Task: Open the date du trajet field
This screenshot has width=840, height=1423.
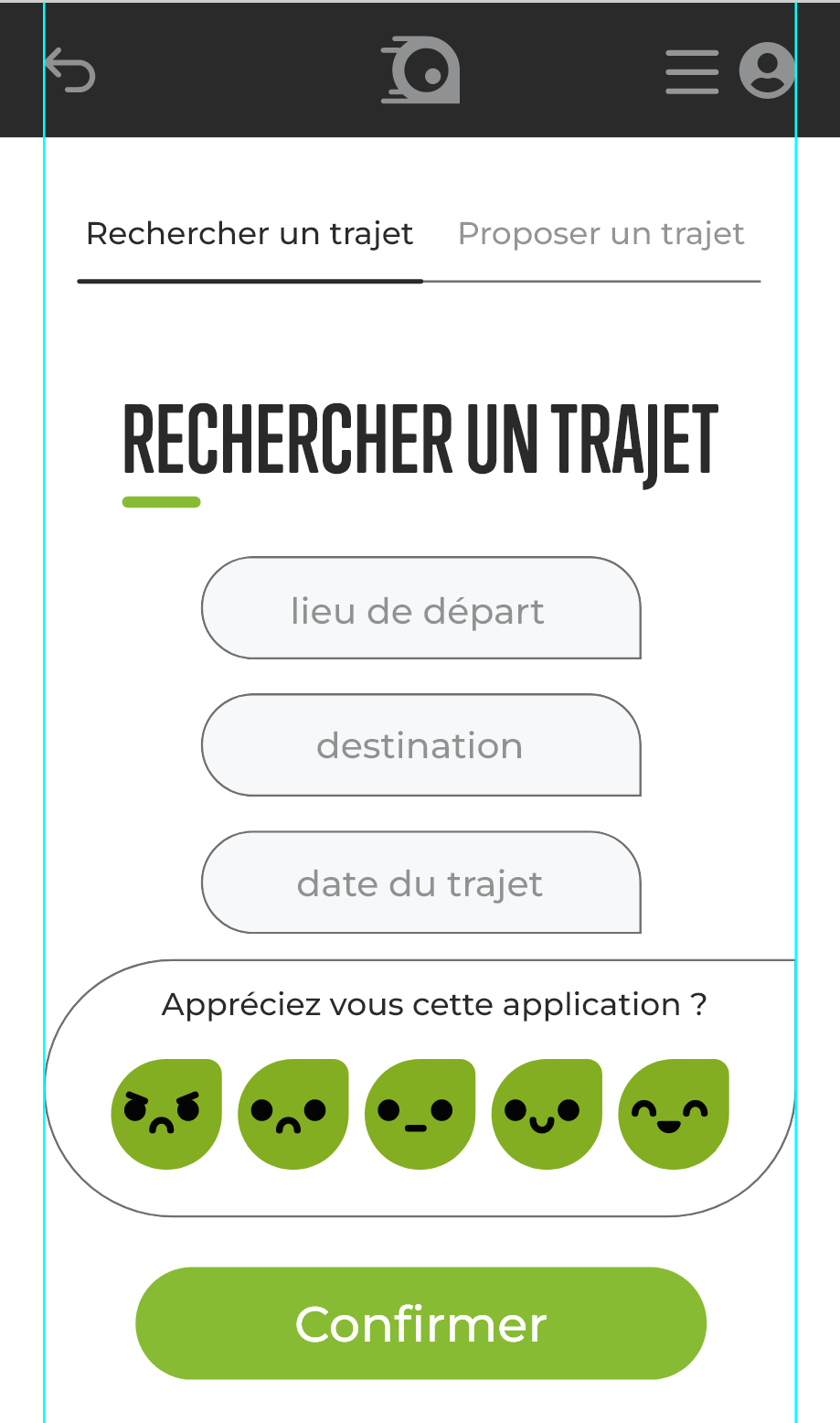Action: pos(420,883)
